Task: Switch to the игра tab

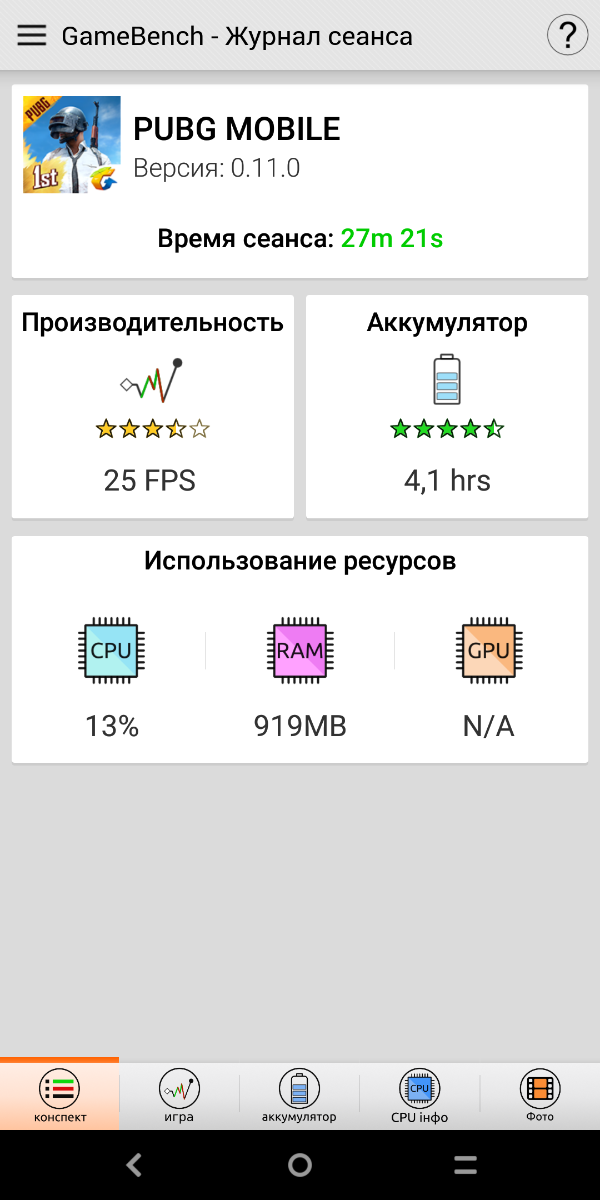Action: 180,1096
